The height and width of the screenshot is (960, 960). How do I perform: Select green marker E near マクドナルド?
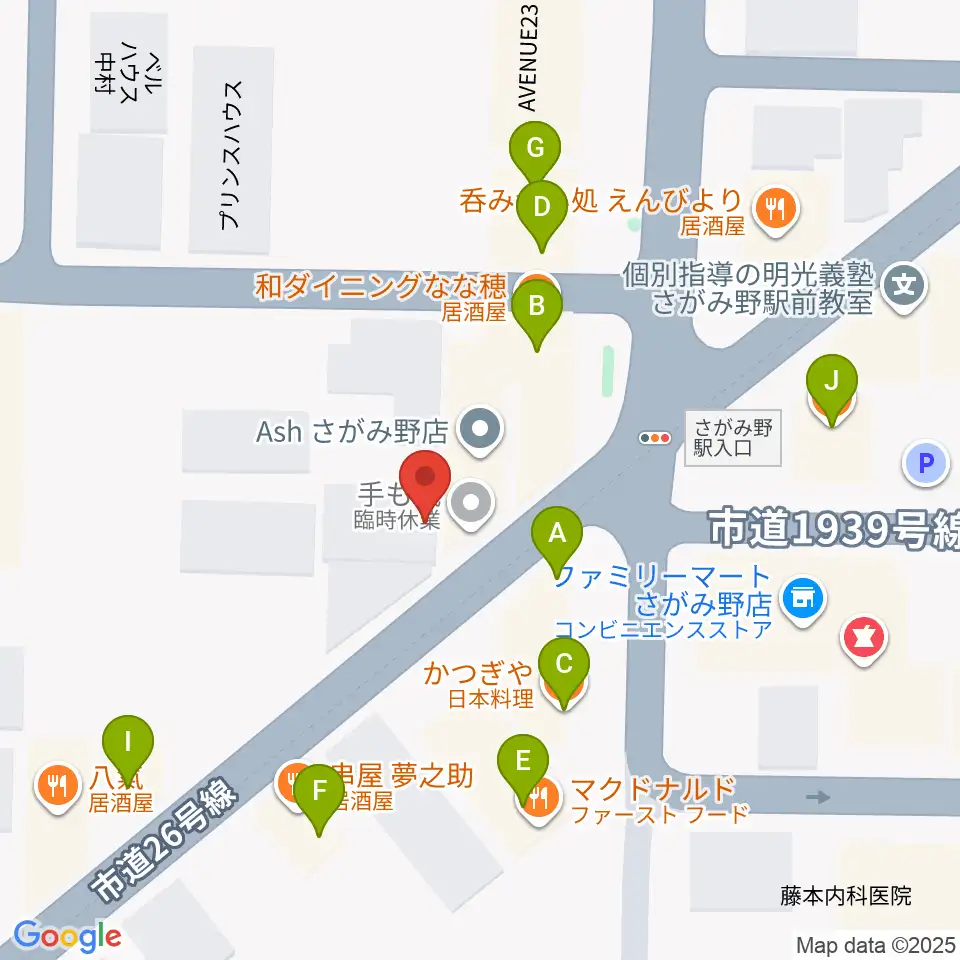pyautogui.click(x=522, y=762)
